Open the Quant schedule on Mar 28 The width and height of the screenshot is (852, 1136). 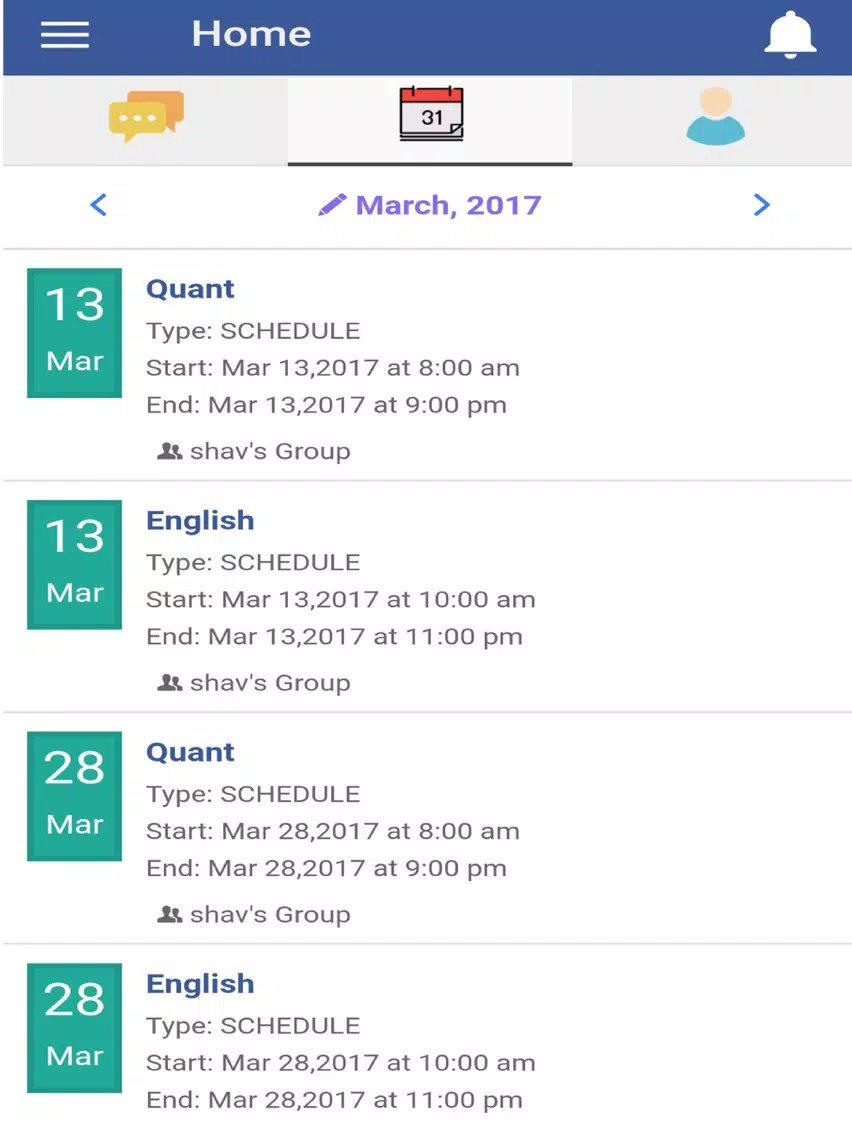427,829
